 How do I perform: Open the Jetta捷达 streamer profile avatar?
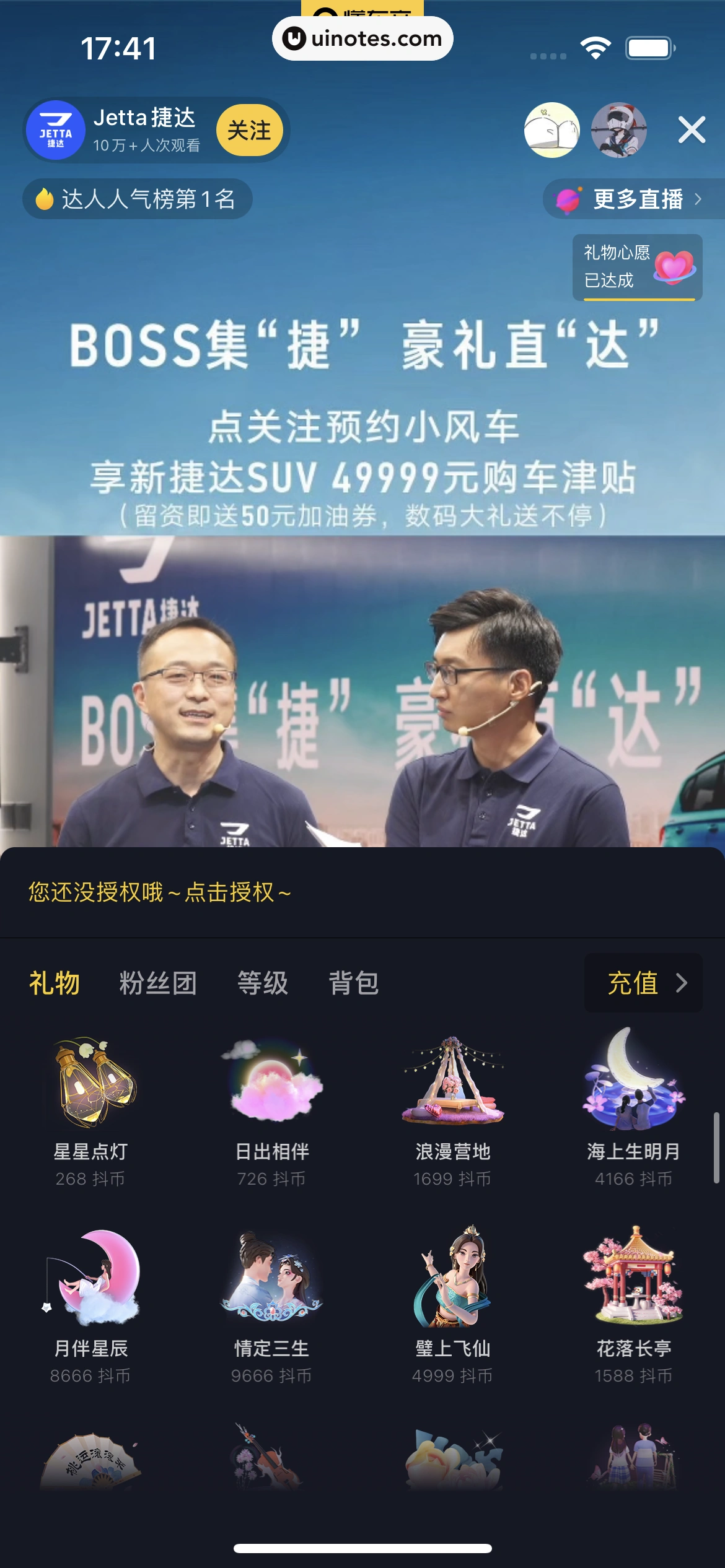point(56,130)
